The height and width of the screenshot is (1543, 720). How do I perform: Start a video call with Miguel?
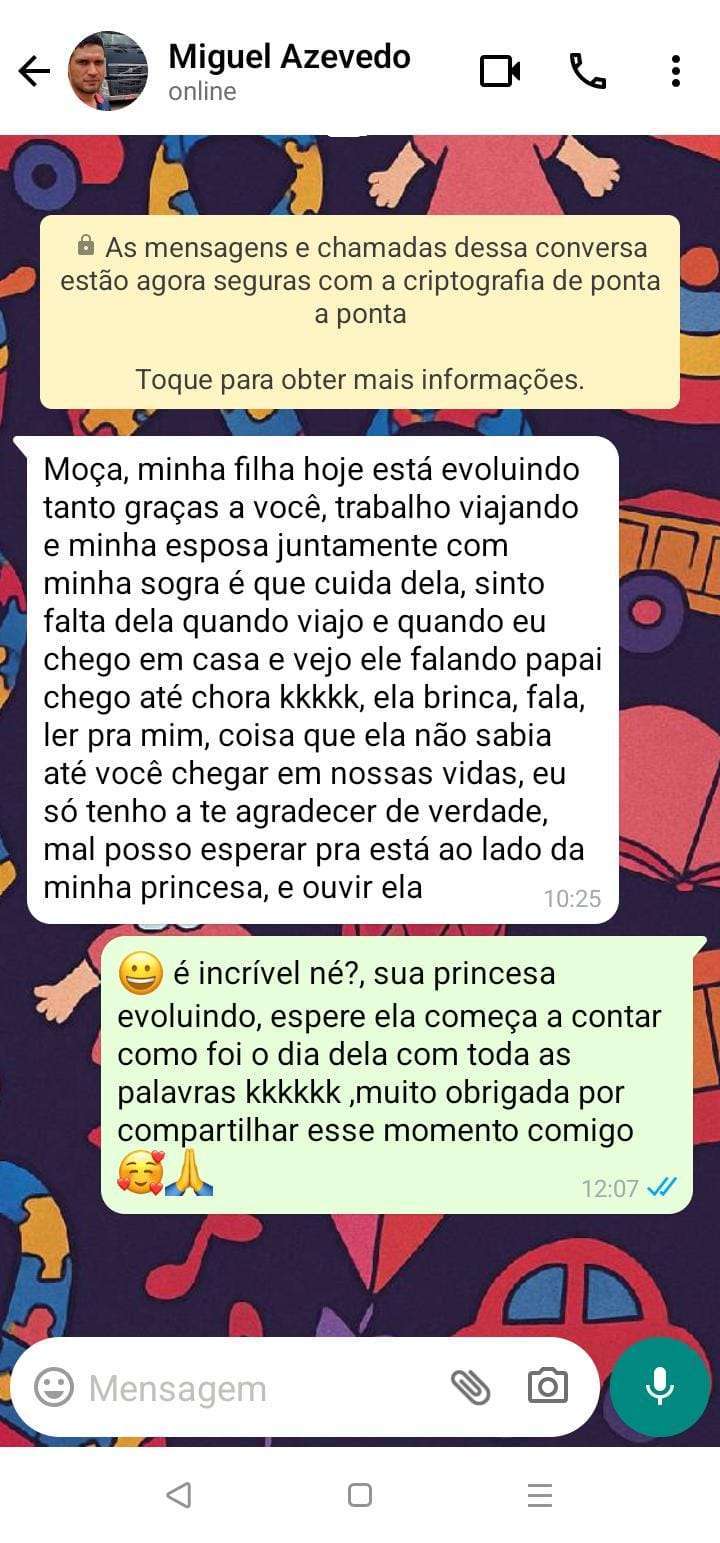[500, 72]
